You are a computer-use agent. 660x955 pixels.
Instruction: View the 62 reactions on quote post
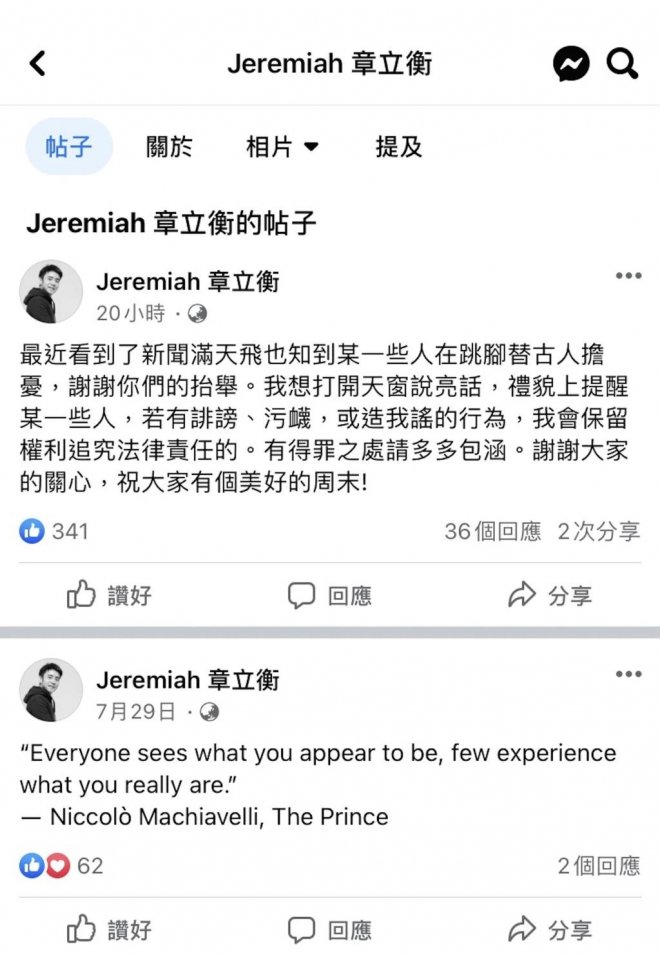click(x=62, y=865)
